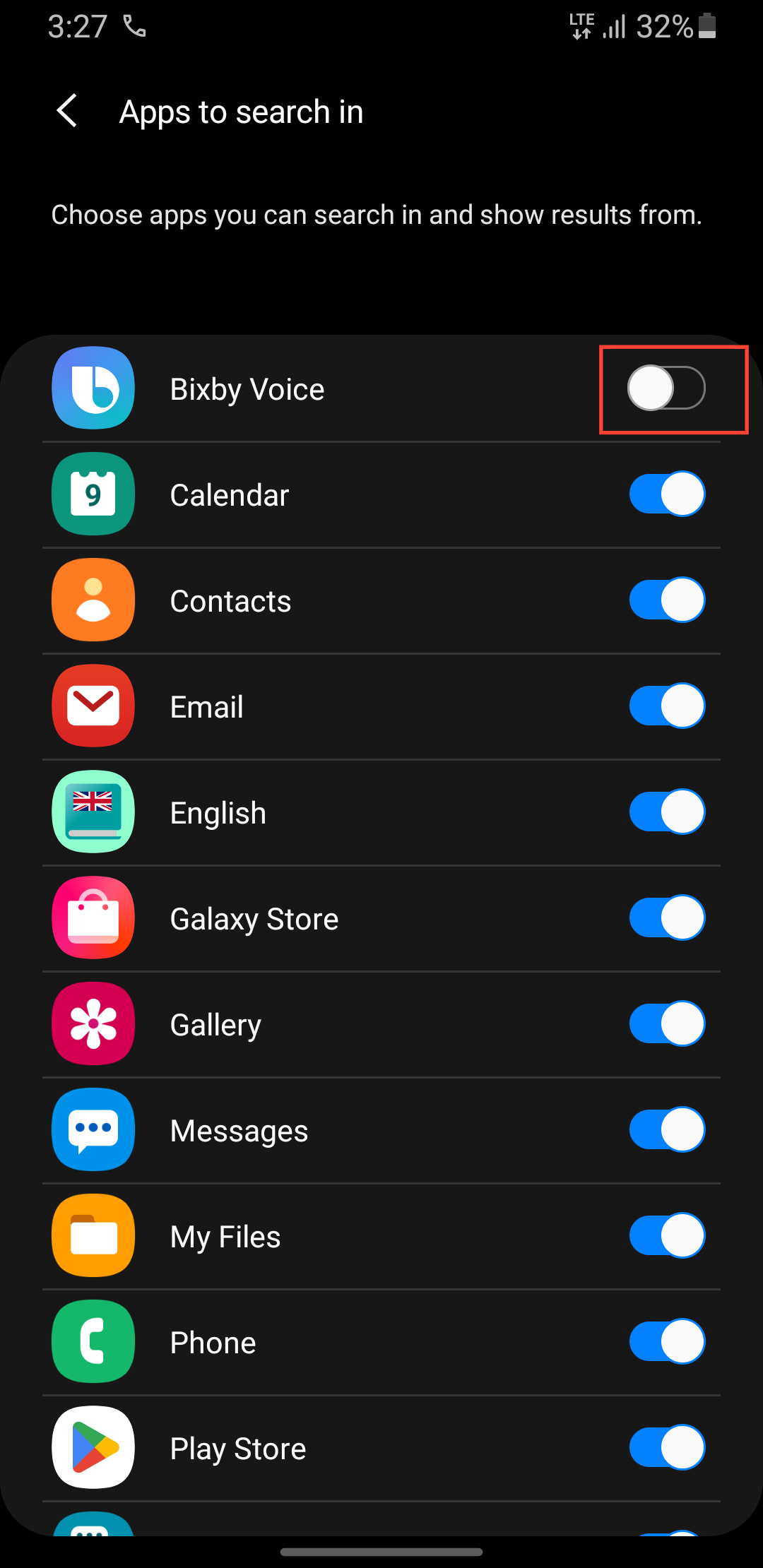
Task: Turn off Calendar search toggle
Action: pos(666,494)
